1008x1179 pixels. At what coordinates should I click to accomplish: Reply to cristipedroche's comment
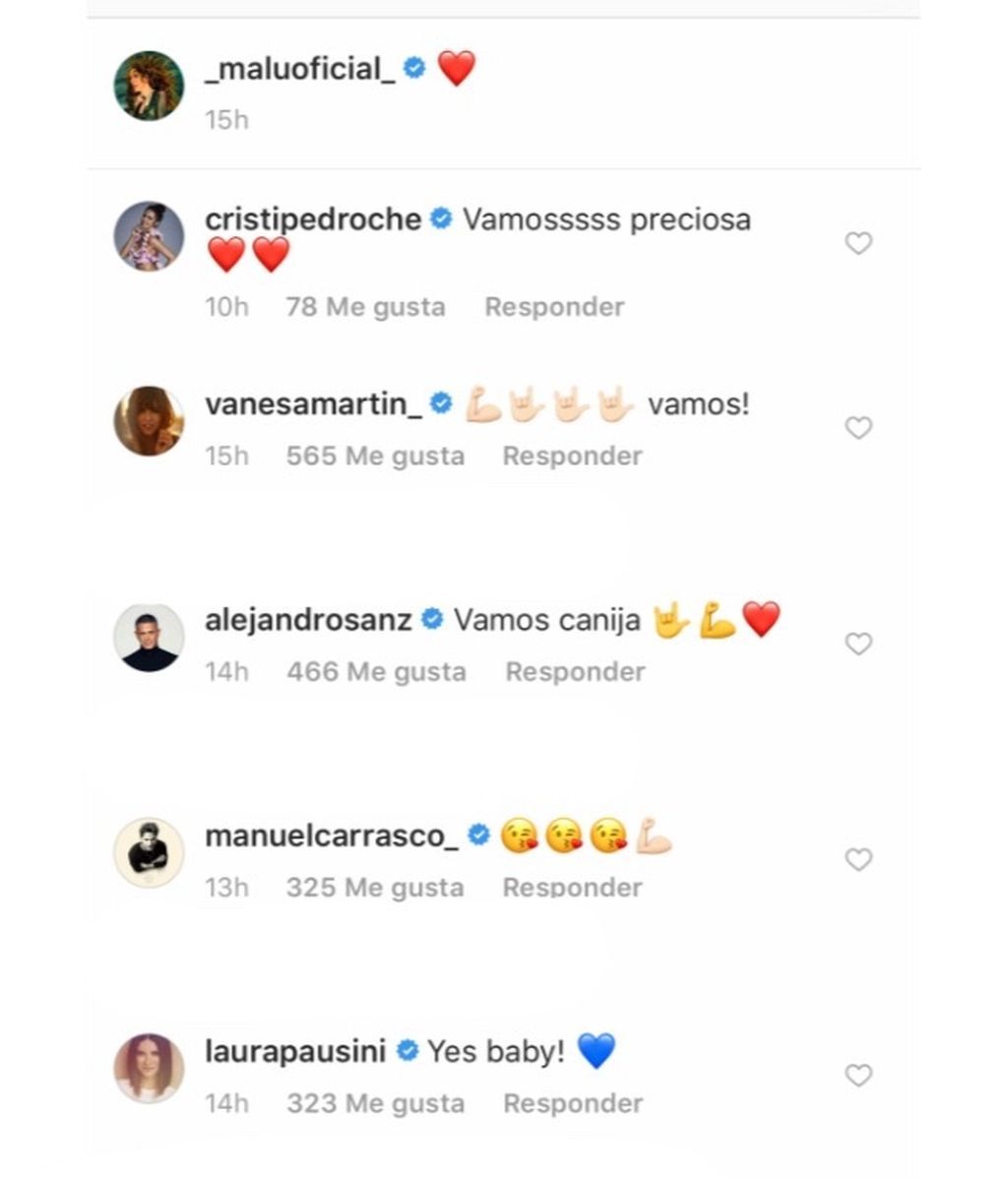coord(554,307)
